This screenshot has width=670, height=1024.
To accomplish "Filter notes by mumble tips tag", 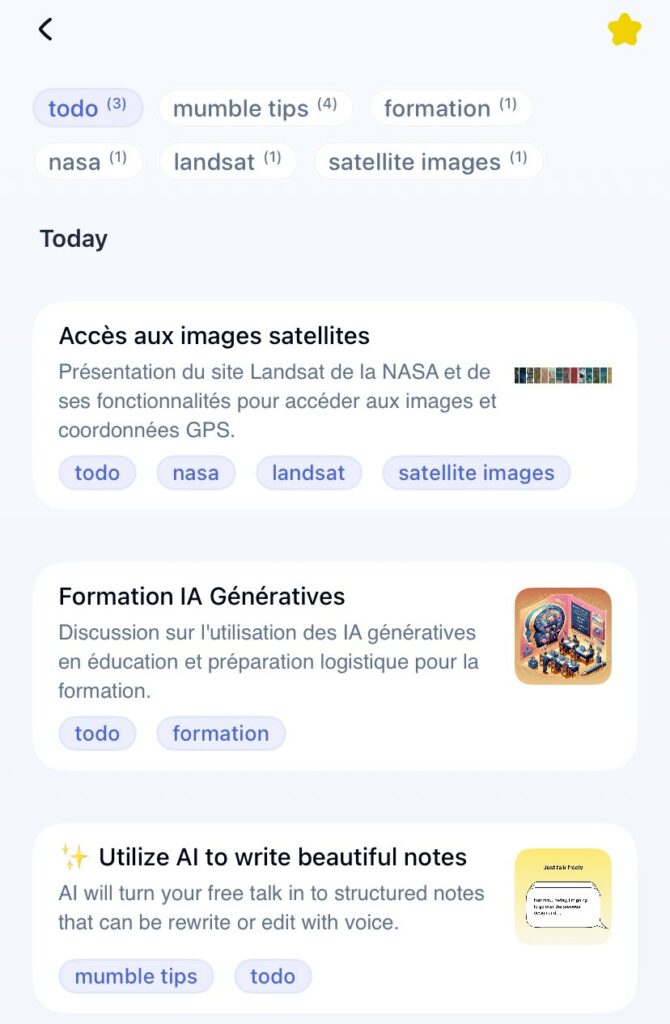I will point(255,108).
